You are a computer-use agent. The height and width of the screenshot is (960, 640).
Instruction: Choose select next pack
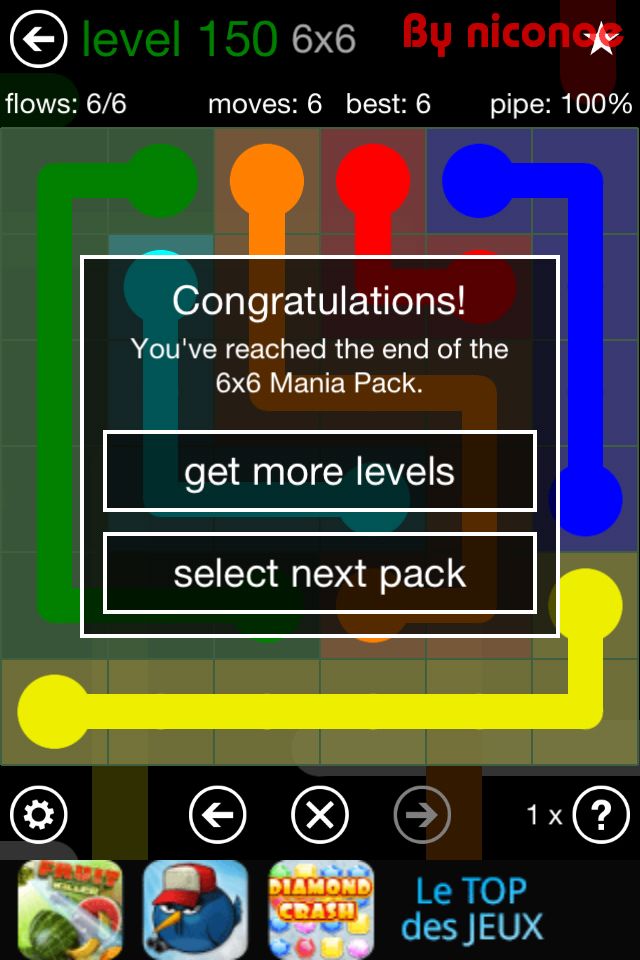tap(320, 573)
